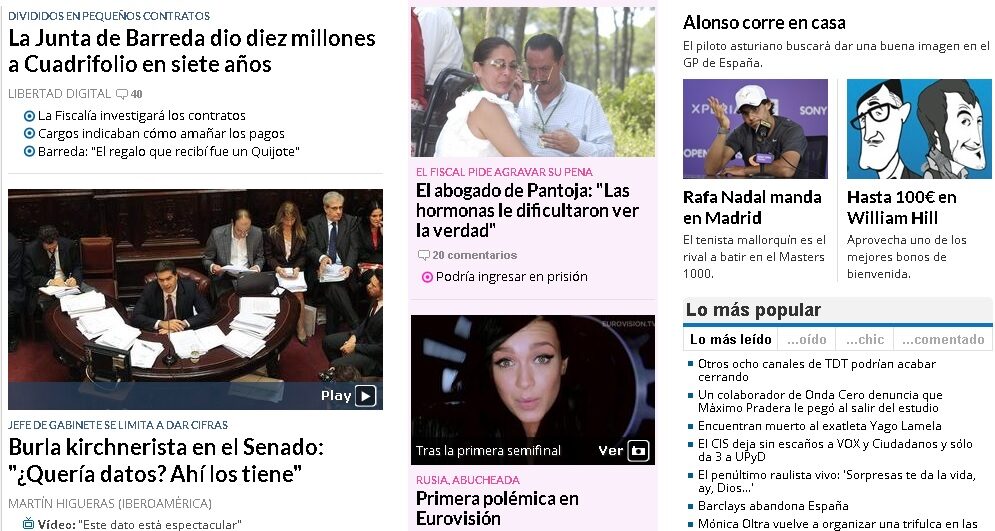Select the '...comentado' tab
This screenshot has height=531, width=995.
coord(943,339)
